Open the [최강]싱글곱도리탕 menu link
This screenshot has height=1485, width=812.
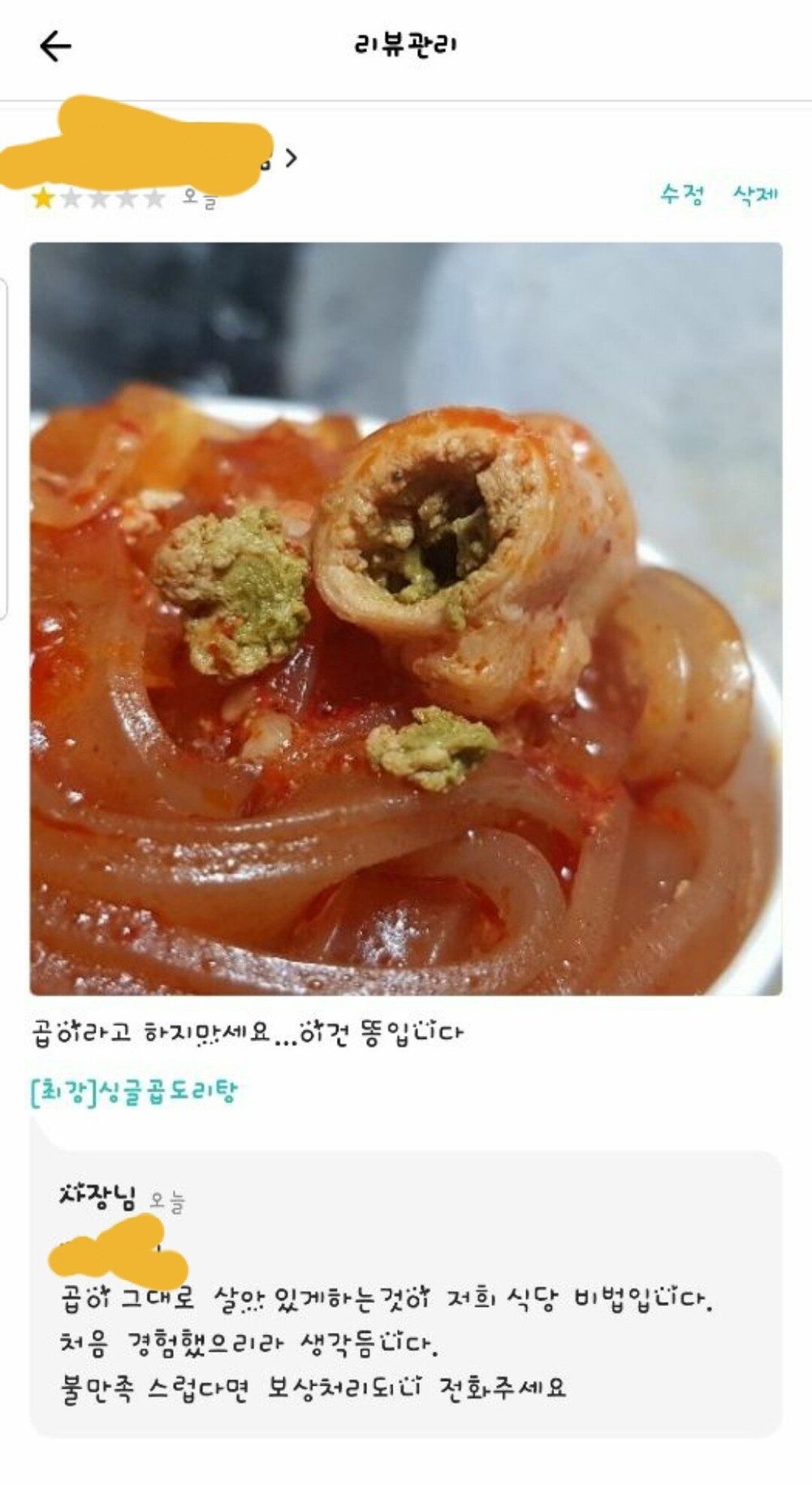point(133,1092)
